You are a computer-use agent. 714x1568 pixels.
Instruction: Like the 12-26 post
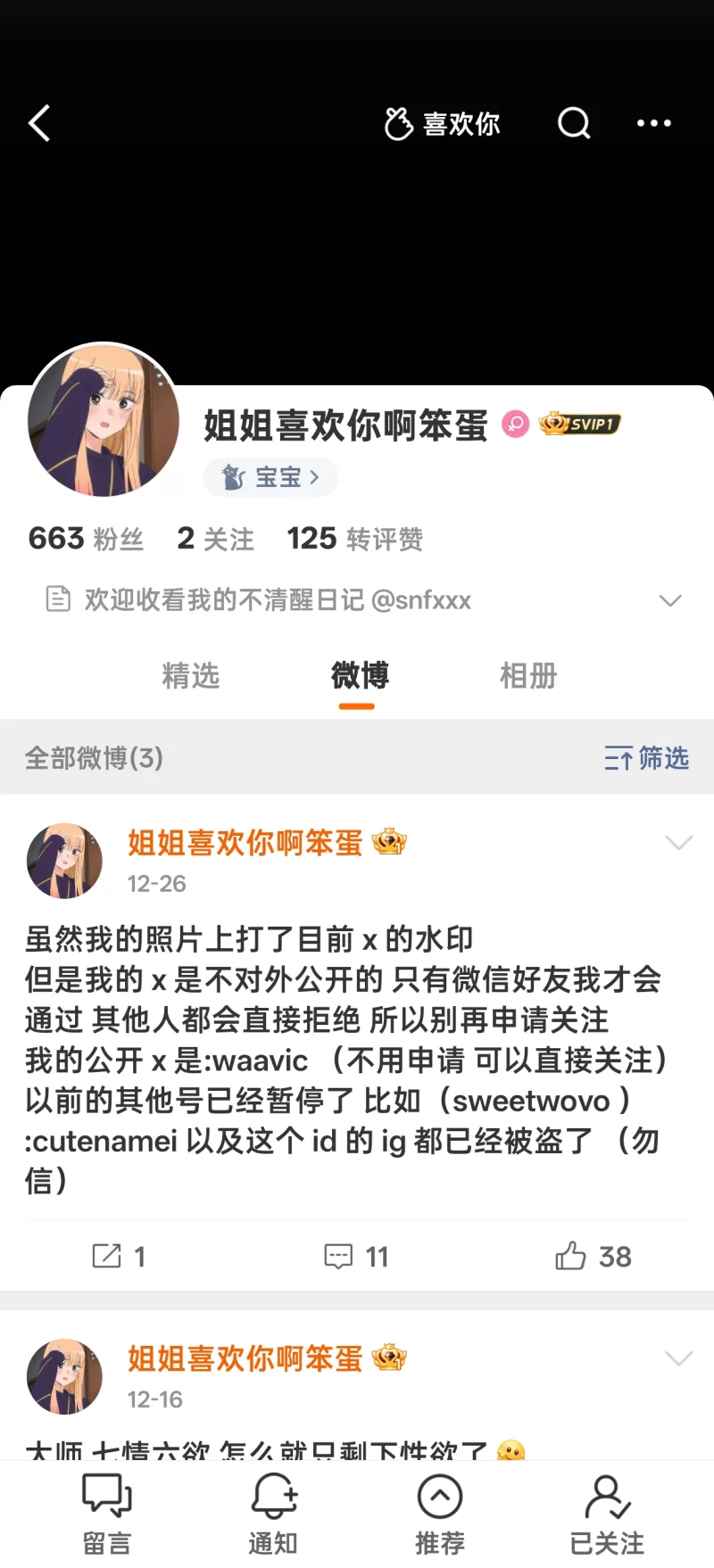[x=593, y=1257]
